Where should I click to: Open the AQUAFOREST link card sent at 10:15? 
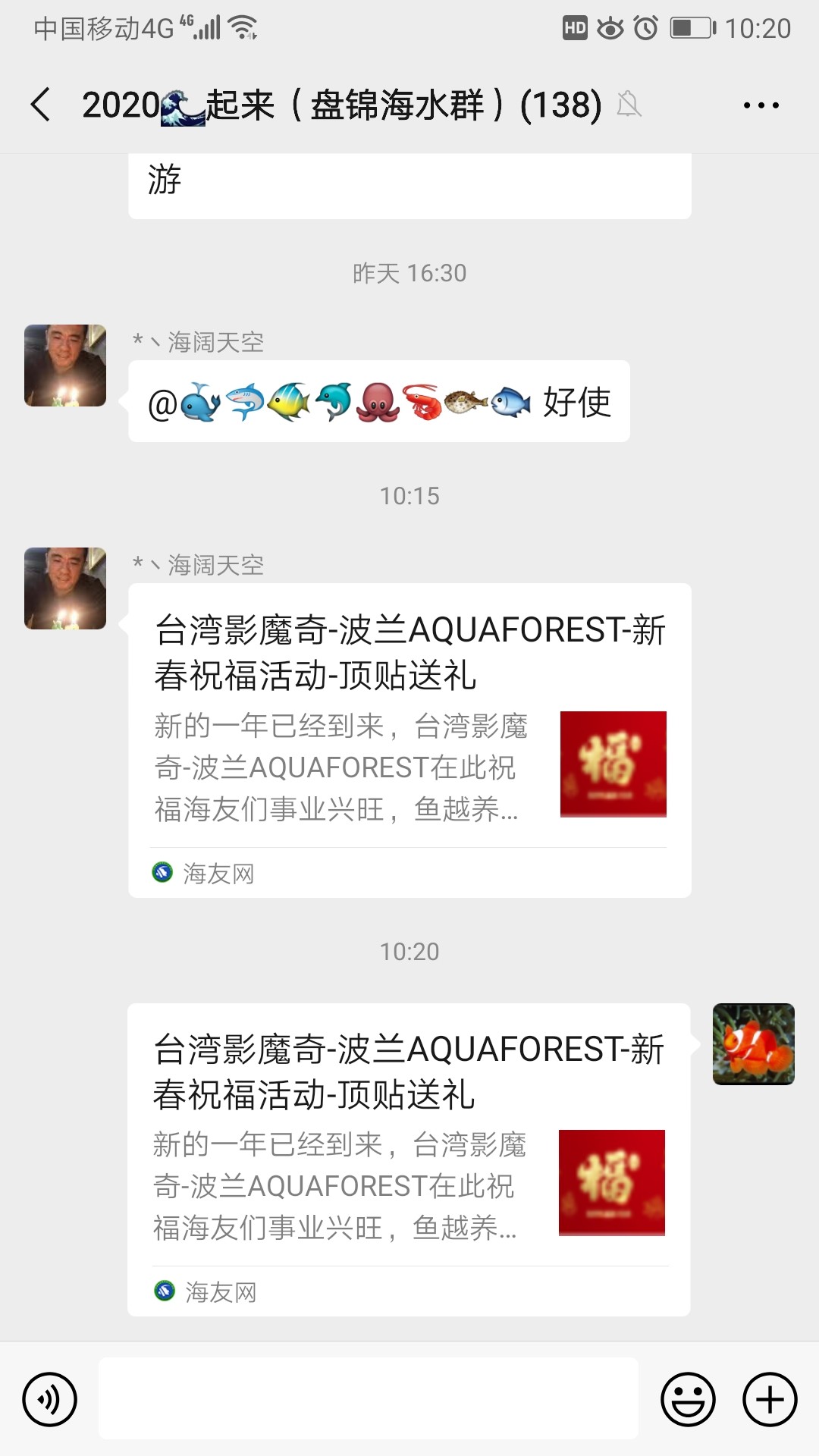(x=409, y=739)
